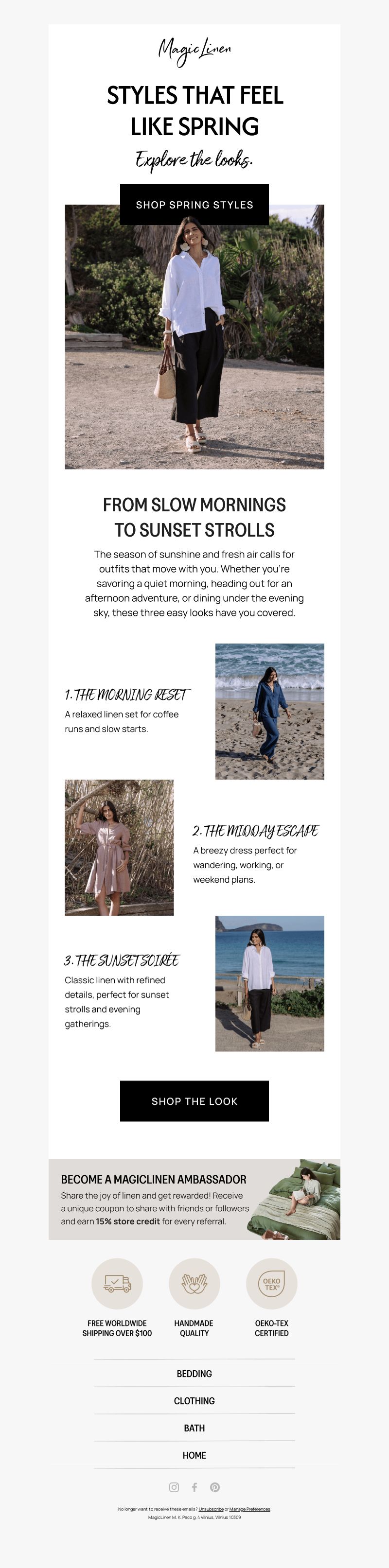Open the Morning Reset beach photo

click(x=270, y=711)
